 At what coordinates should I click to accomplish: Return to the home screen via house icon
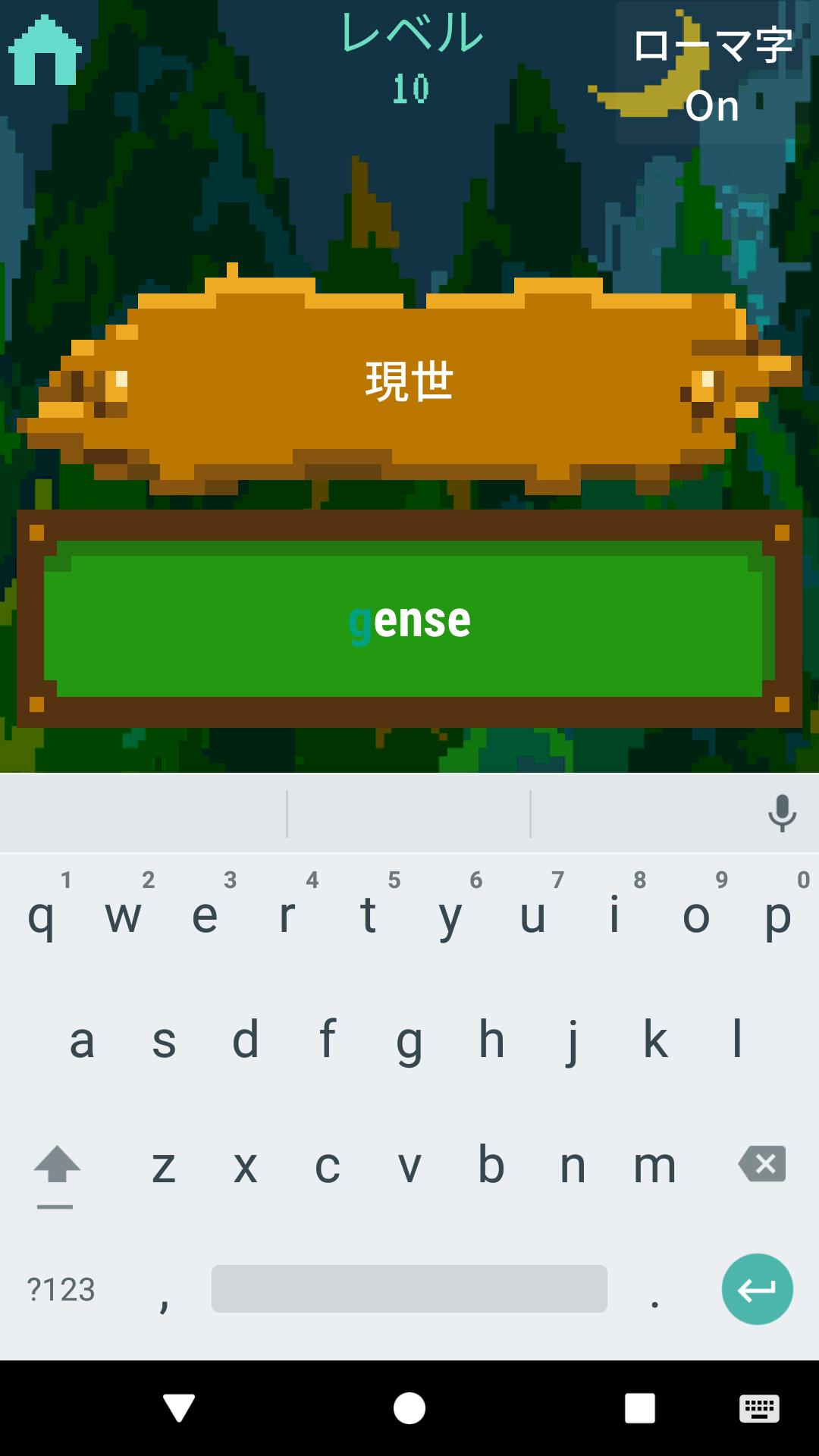pos(45,51)
